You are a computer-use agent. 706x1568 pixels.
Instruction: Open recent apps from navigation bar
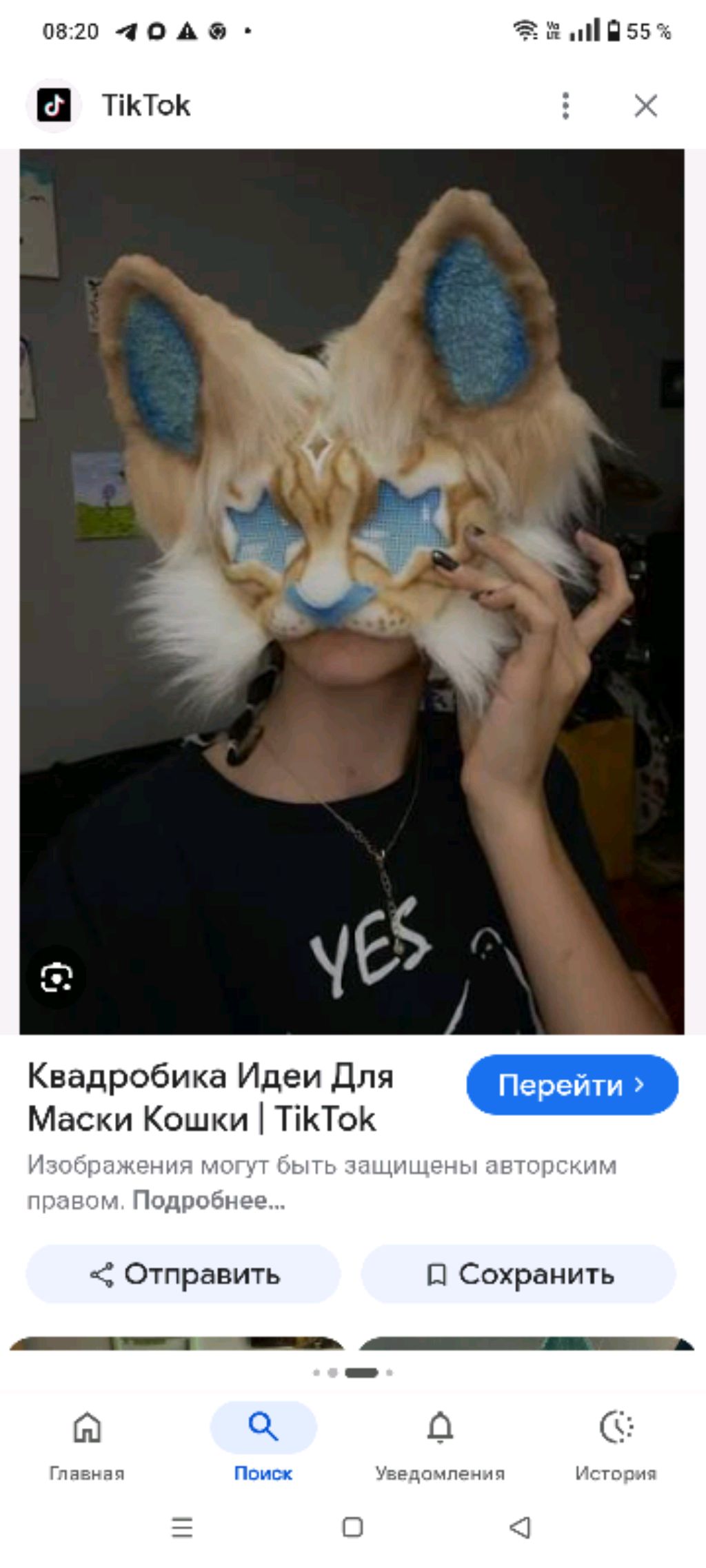tap(182, 1527)
